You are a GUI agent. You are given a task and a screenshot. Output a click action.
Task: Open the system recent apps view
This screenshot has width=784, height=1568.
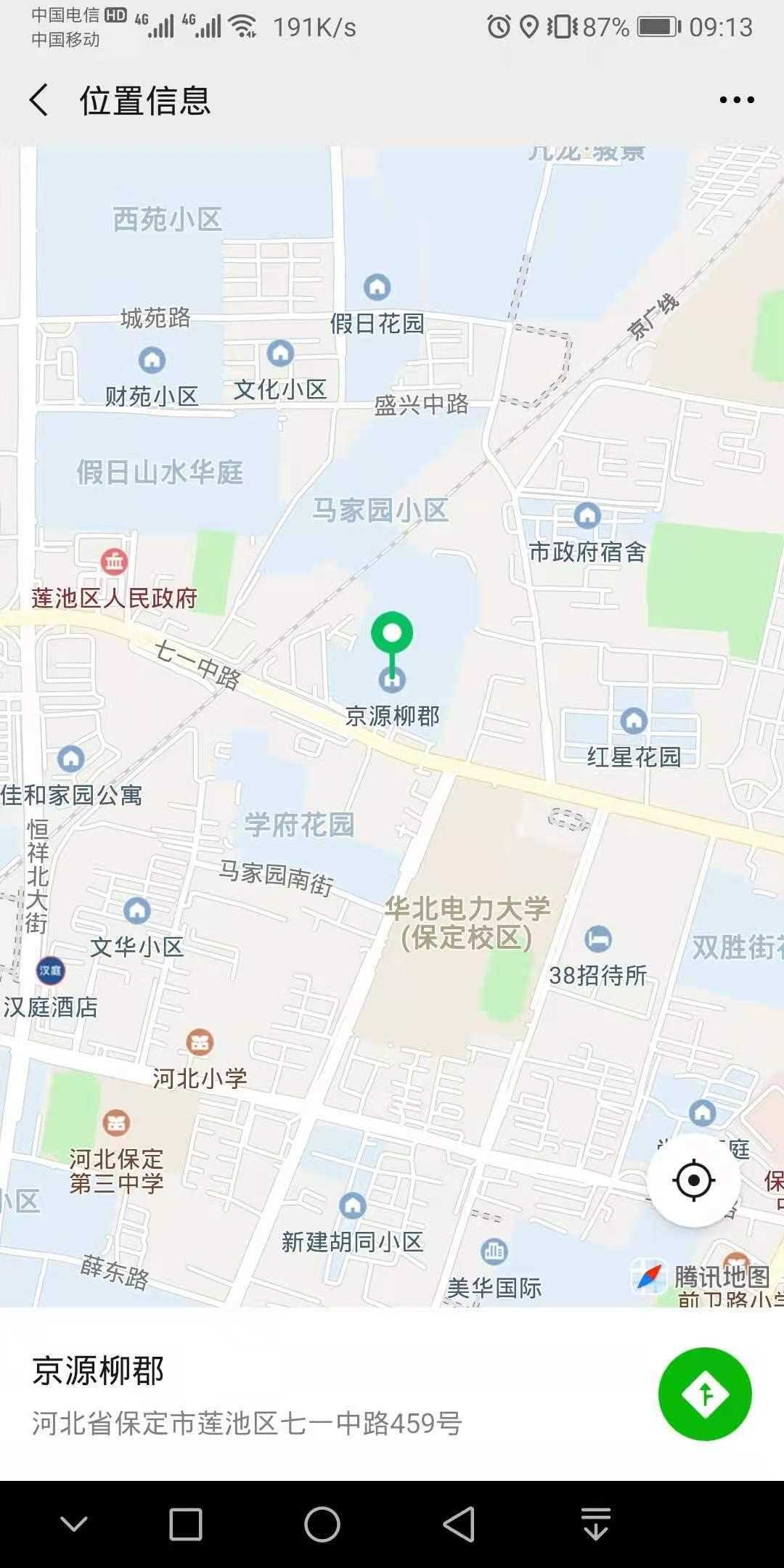[x=186, y=1524]
